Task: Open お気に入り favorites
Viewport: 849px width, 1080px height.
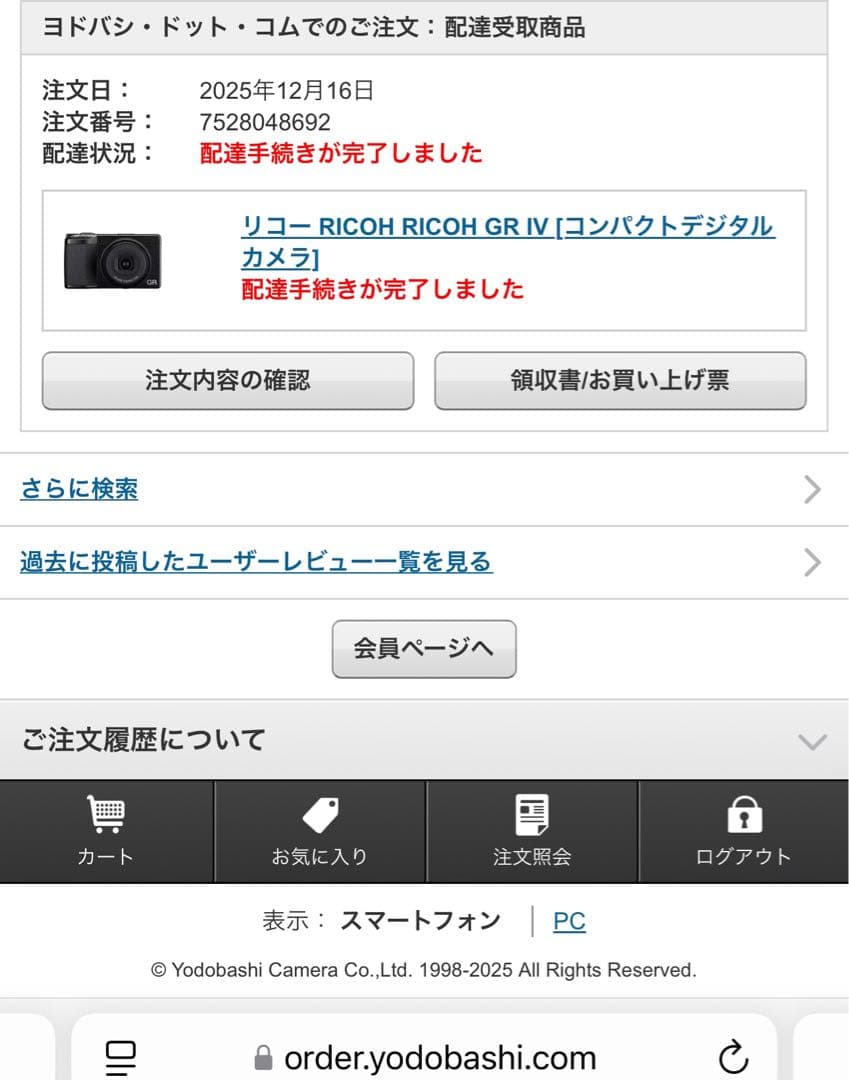Action: (320, 831)
